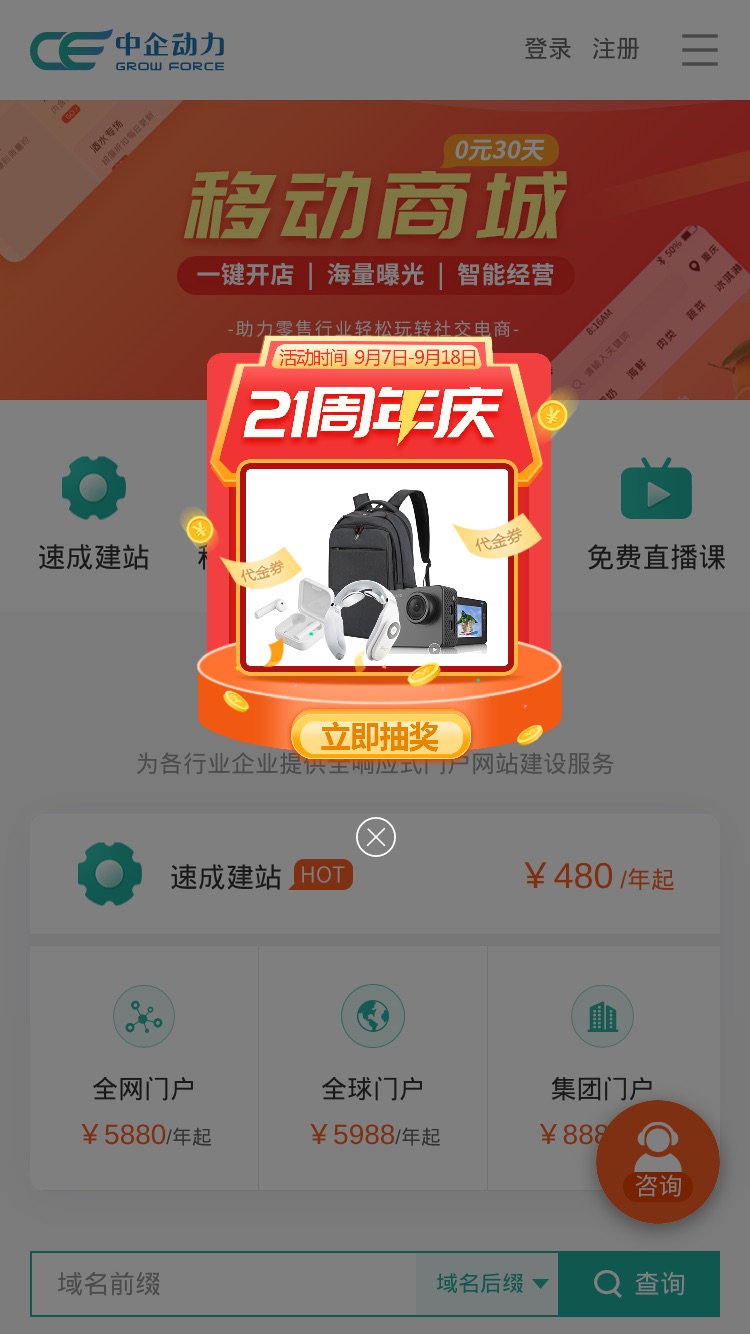Select the 全网门户 option
The width and height of the screenshot is (750, 1334).
[144, 1067]
